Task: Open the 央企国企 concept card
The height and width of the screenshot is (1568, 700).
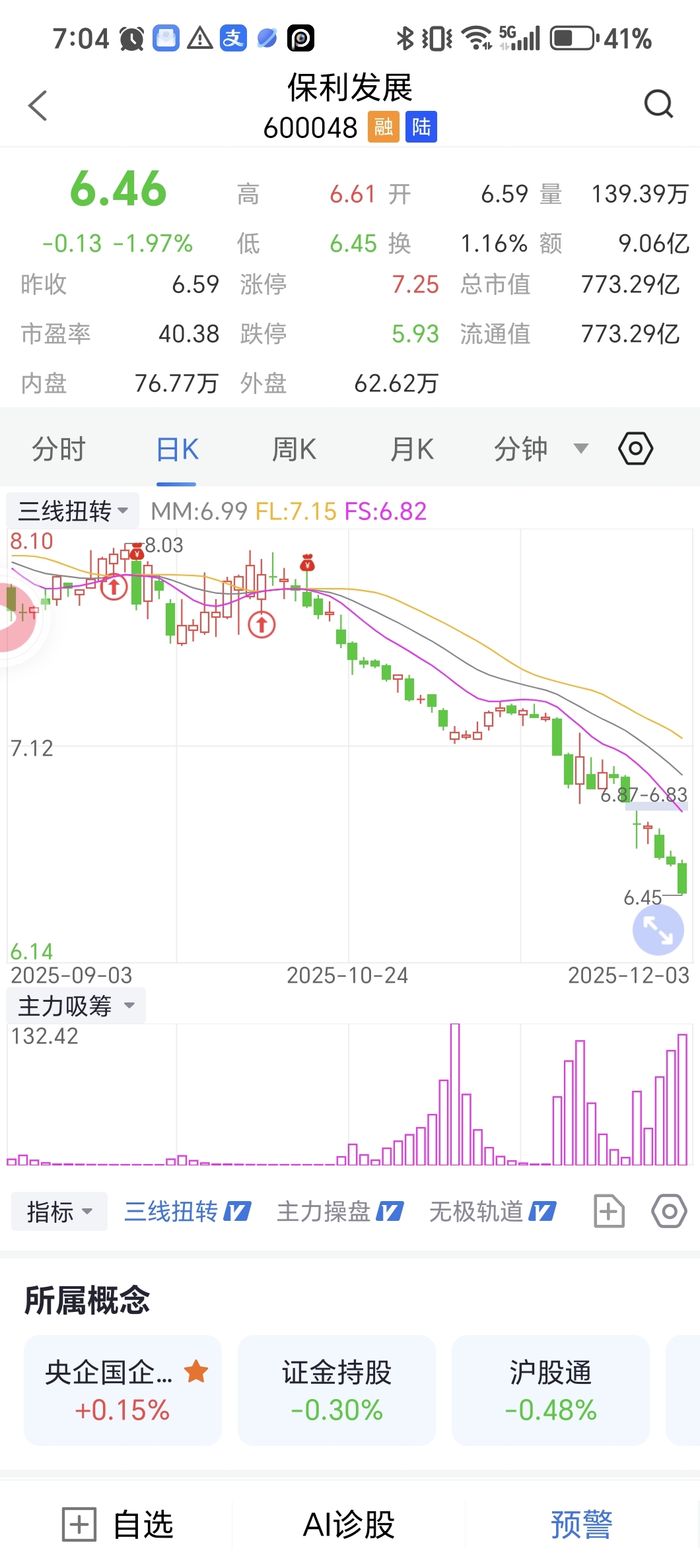Action: click(x=123, y=1390)
